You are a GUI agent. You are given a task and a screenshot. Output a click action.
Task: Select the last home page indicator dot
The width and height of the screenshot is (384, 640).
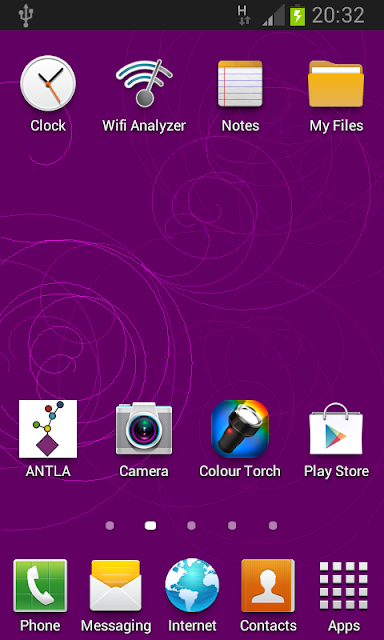click(273, 525)
